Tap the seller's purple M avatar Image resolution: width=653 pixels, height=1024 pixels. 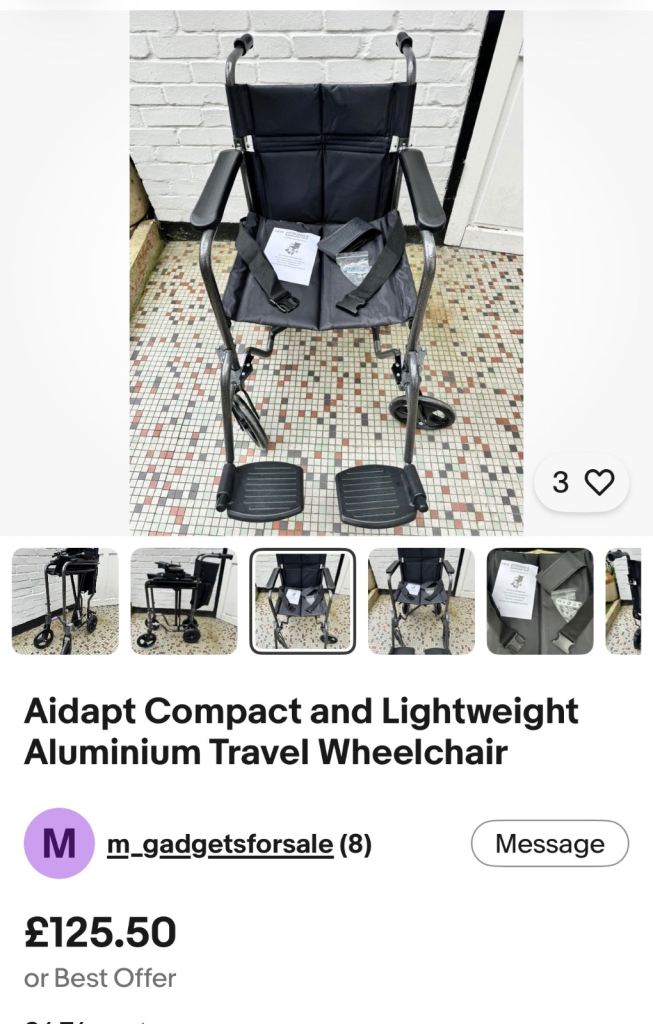pos(59,843)
